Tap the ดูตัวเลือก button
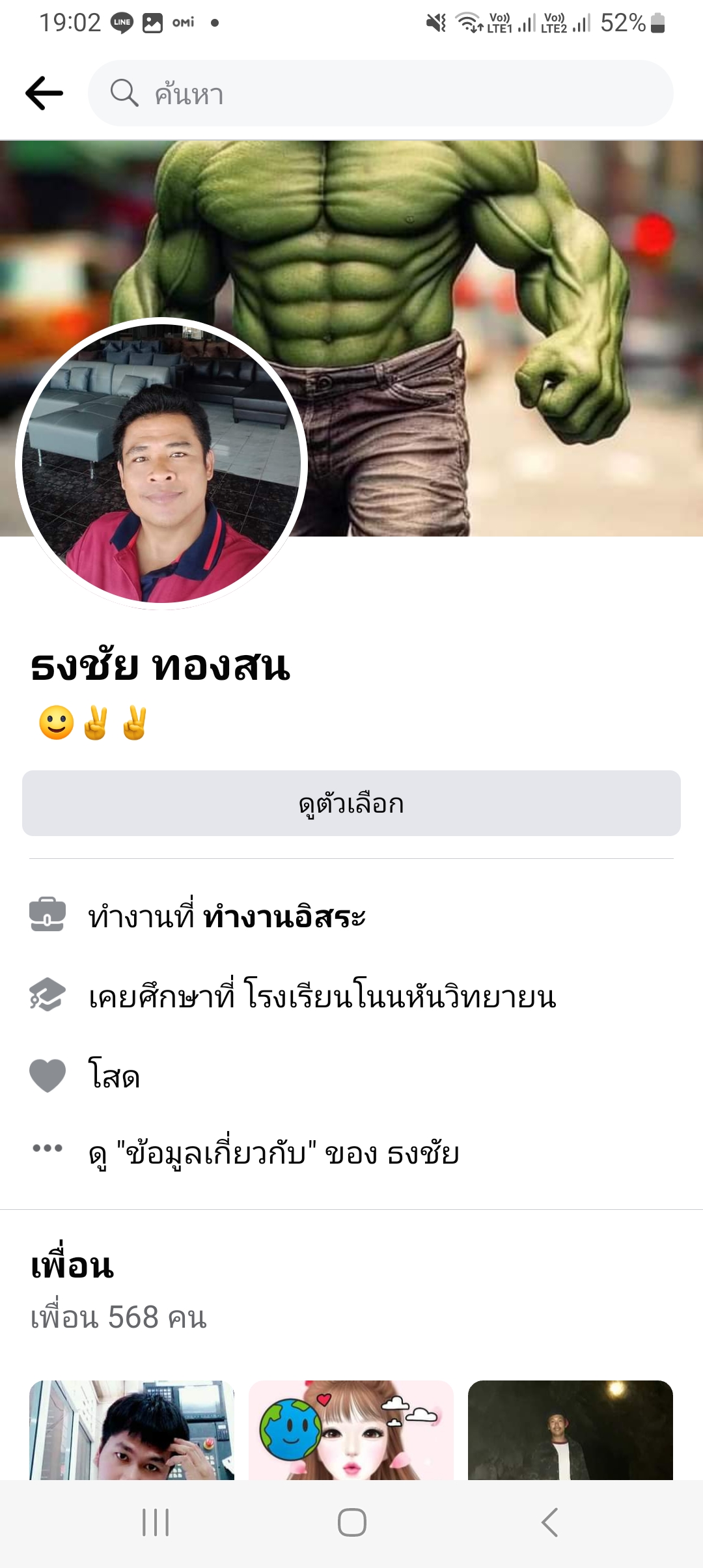This screenshot has width=703, height=1568. click(351, 804)
